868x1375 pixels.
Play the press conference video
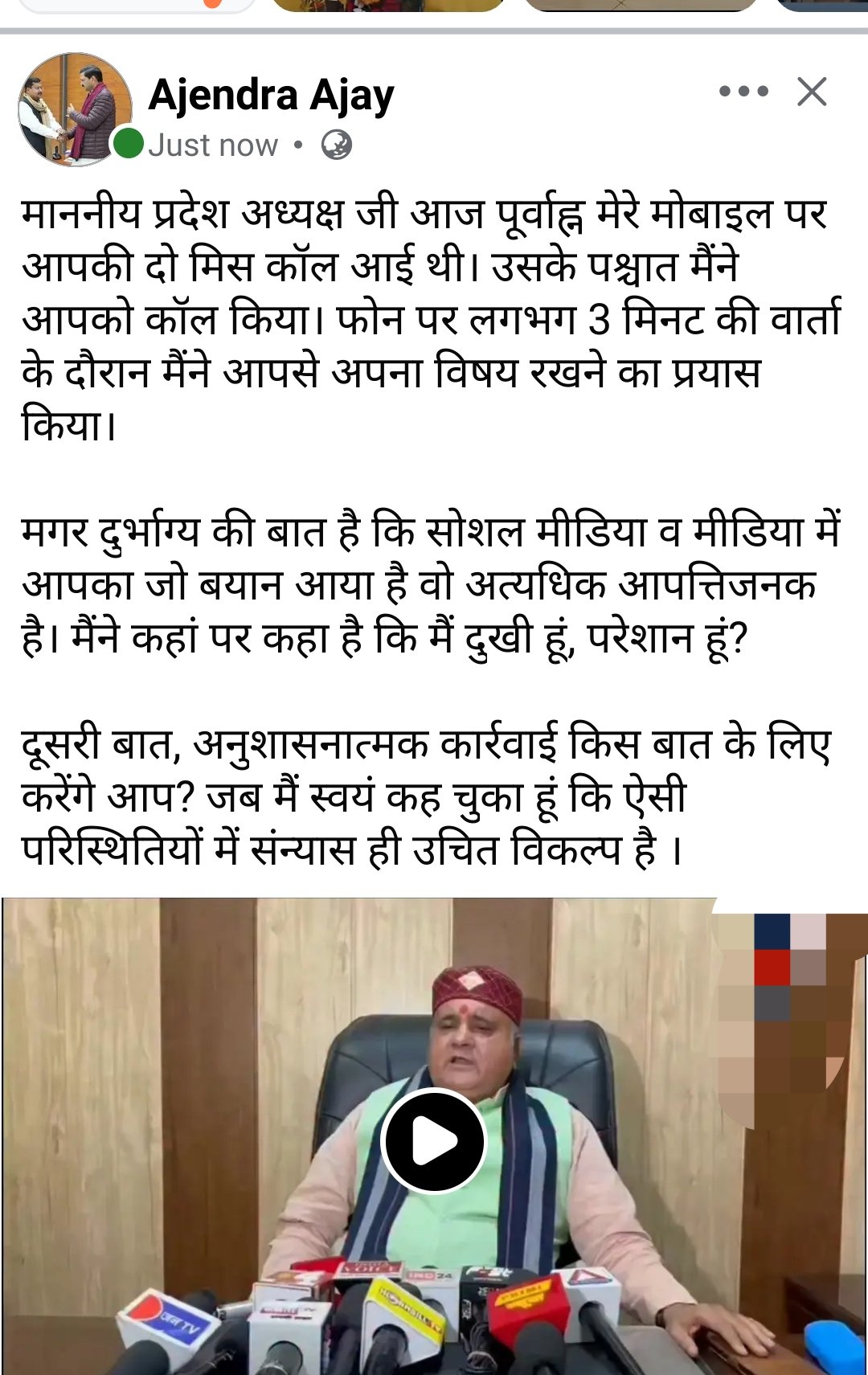tap(434, 1140)
